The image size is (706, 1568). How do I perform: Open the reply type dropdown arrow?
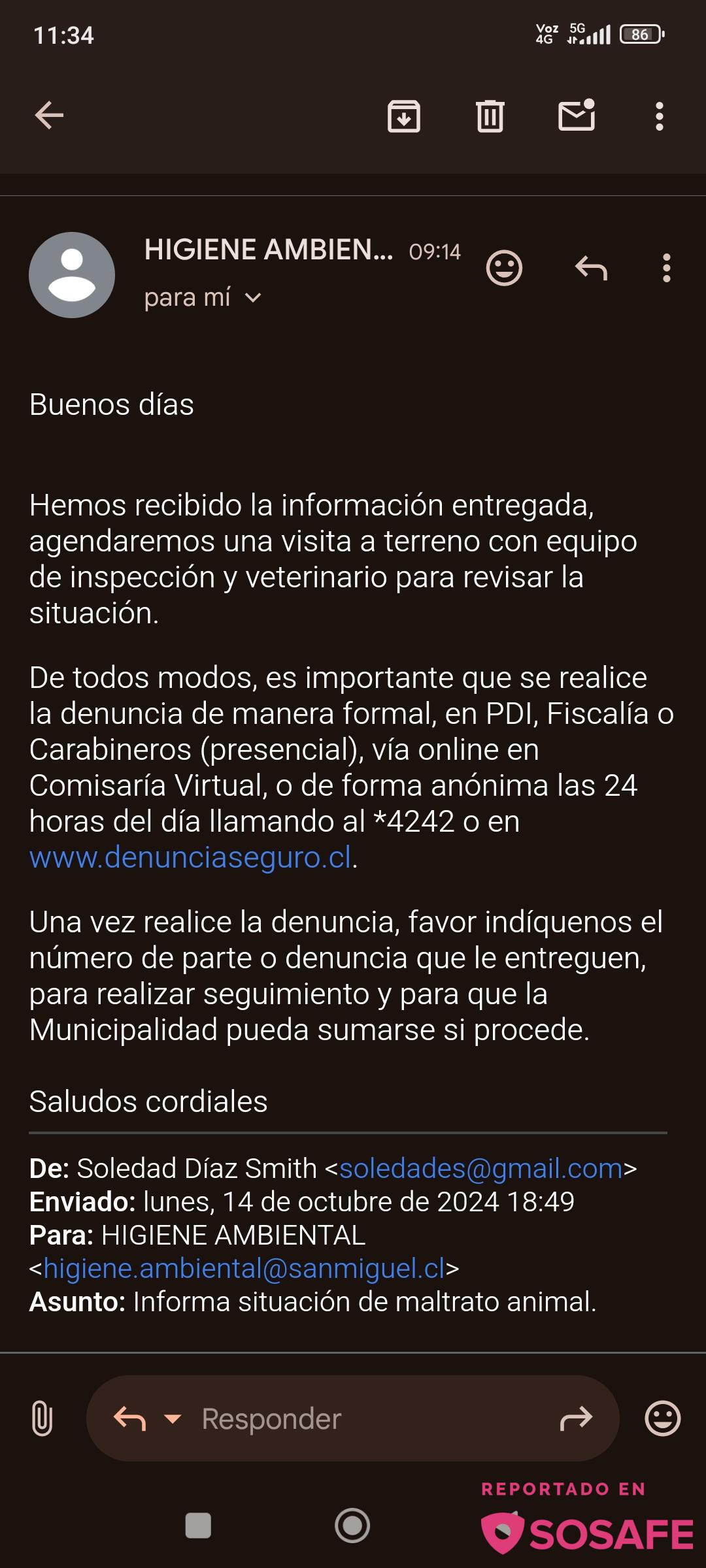pos(173,1418)
